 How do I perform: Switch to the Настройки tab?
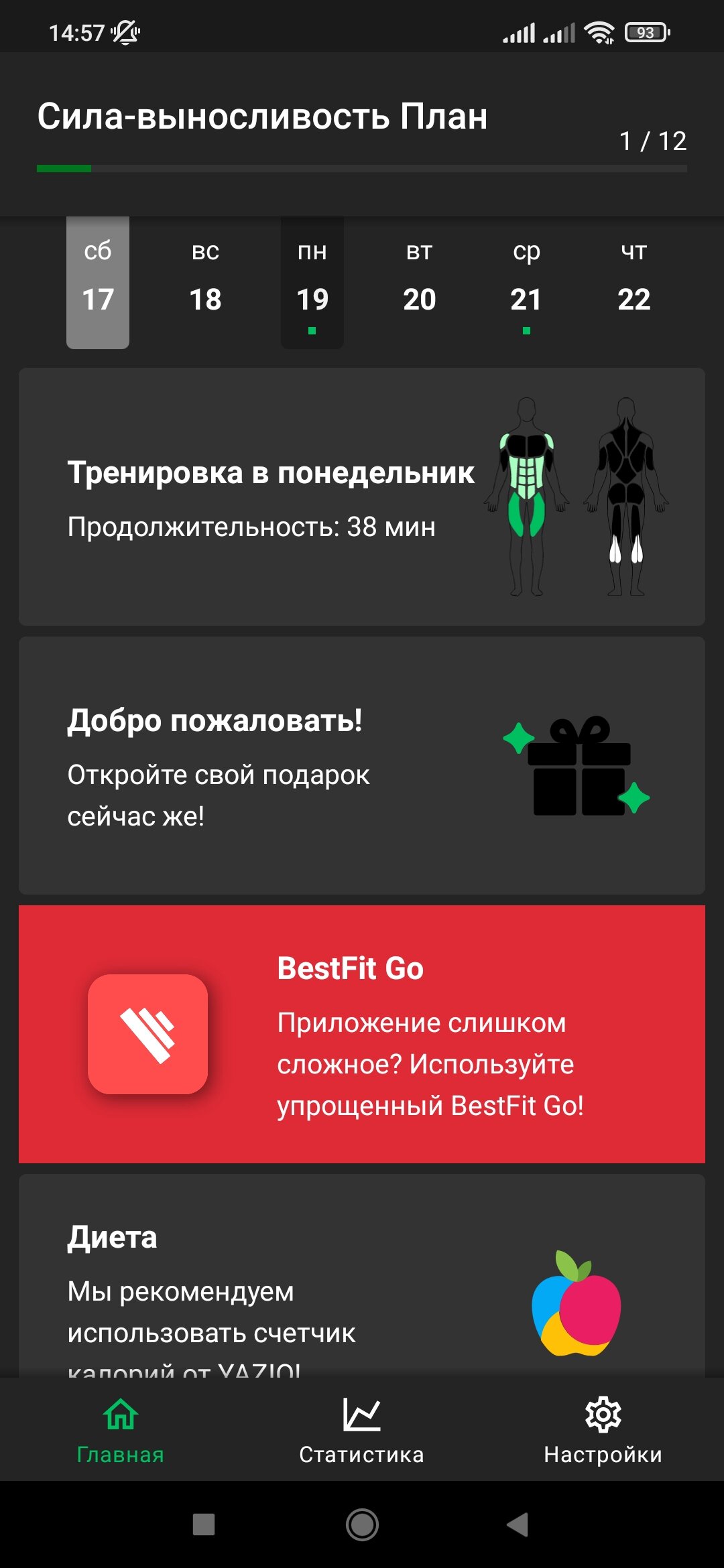(603, 1430)
